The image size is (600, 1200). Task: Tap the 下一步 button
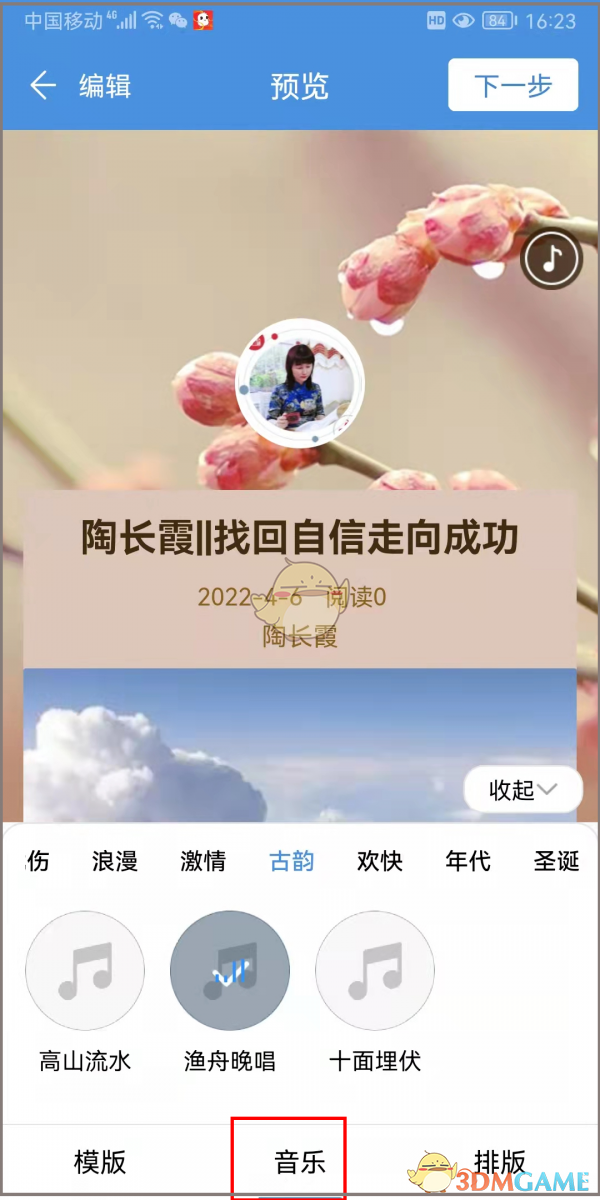[x=512, y=86]
